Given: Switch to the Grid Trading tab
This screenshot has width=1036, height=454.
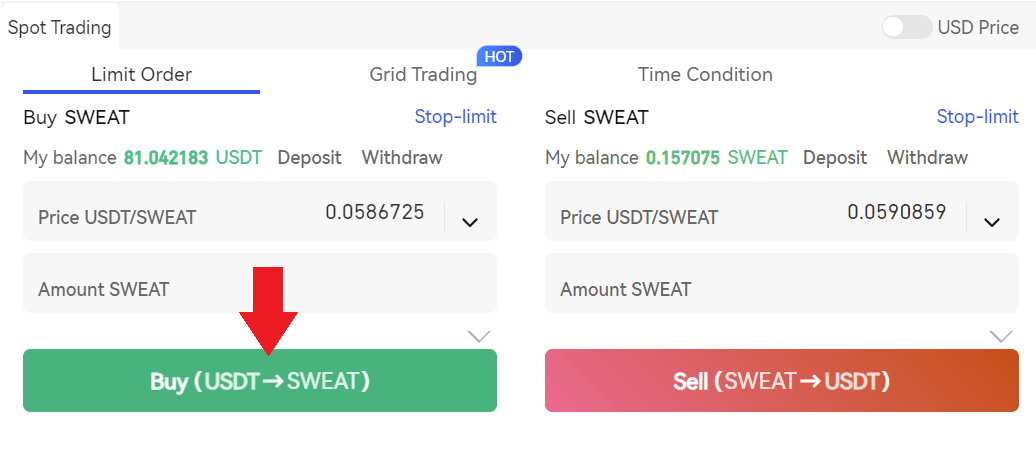Looking at the screenshot, I should coord(423,74).
